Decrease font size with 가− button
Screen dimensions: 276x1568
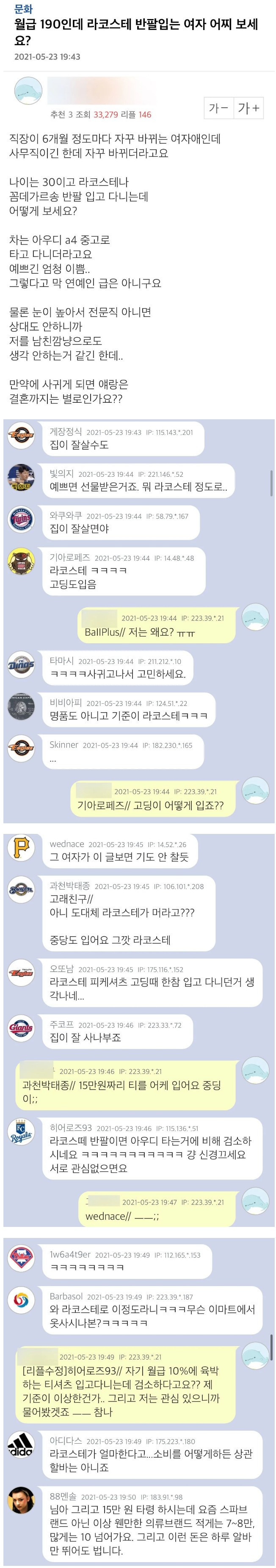(x=219, y=108)
